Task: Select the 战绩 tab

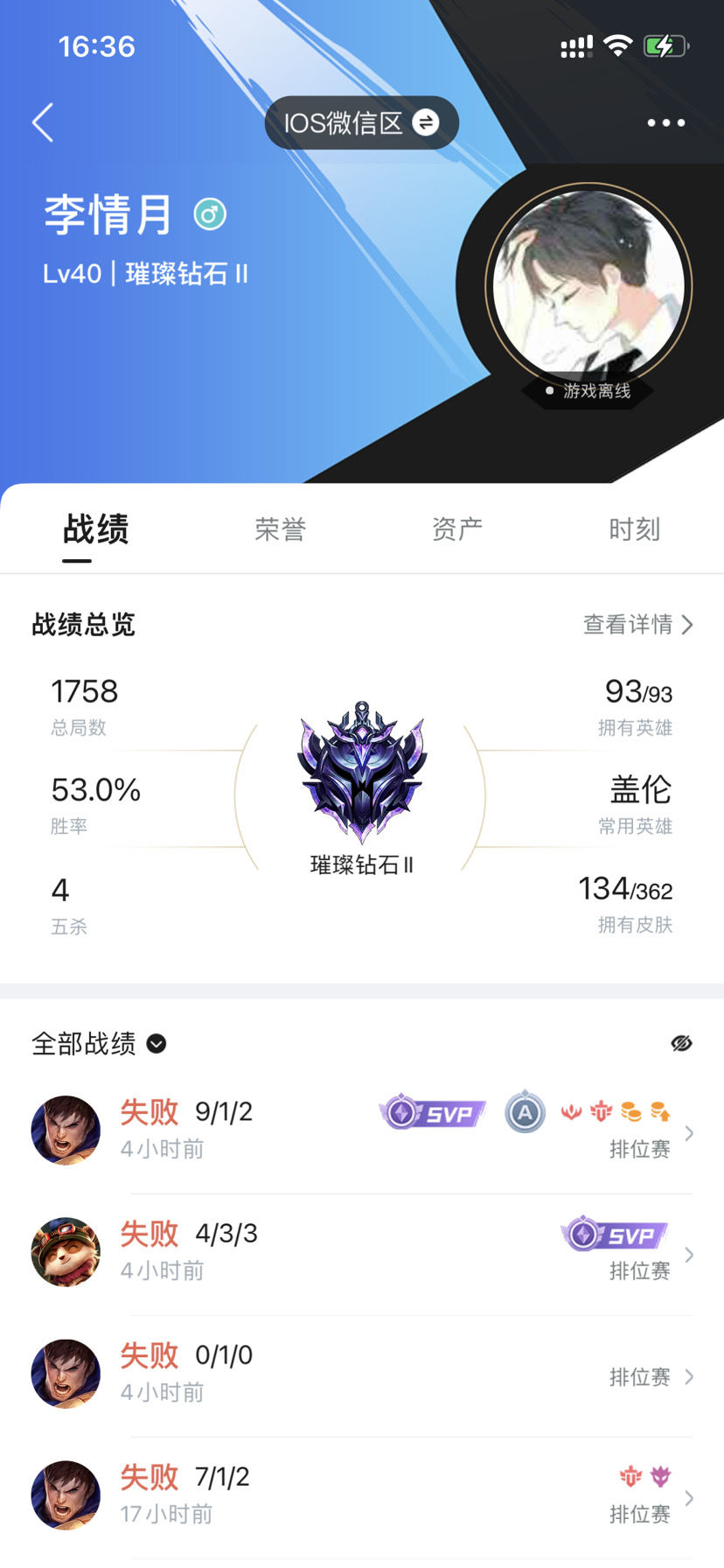Action: [96, 529]
